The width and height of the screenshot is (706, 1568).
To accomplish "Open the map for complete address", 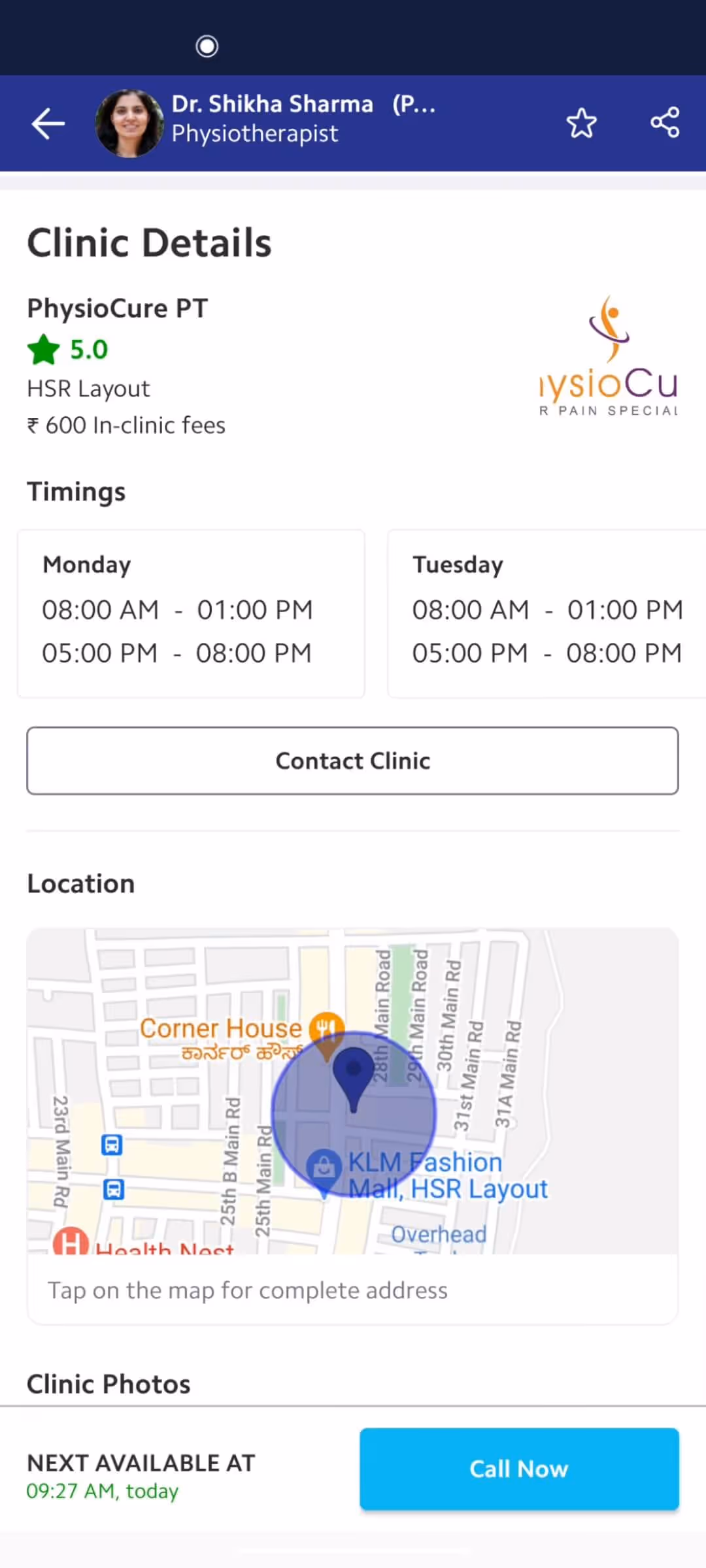I will [352, 1091].
